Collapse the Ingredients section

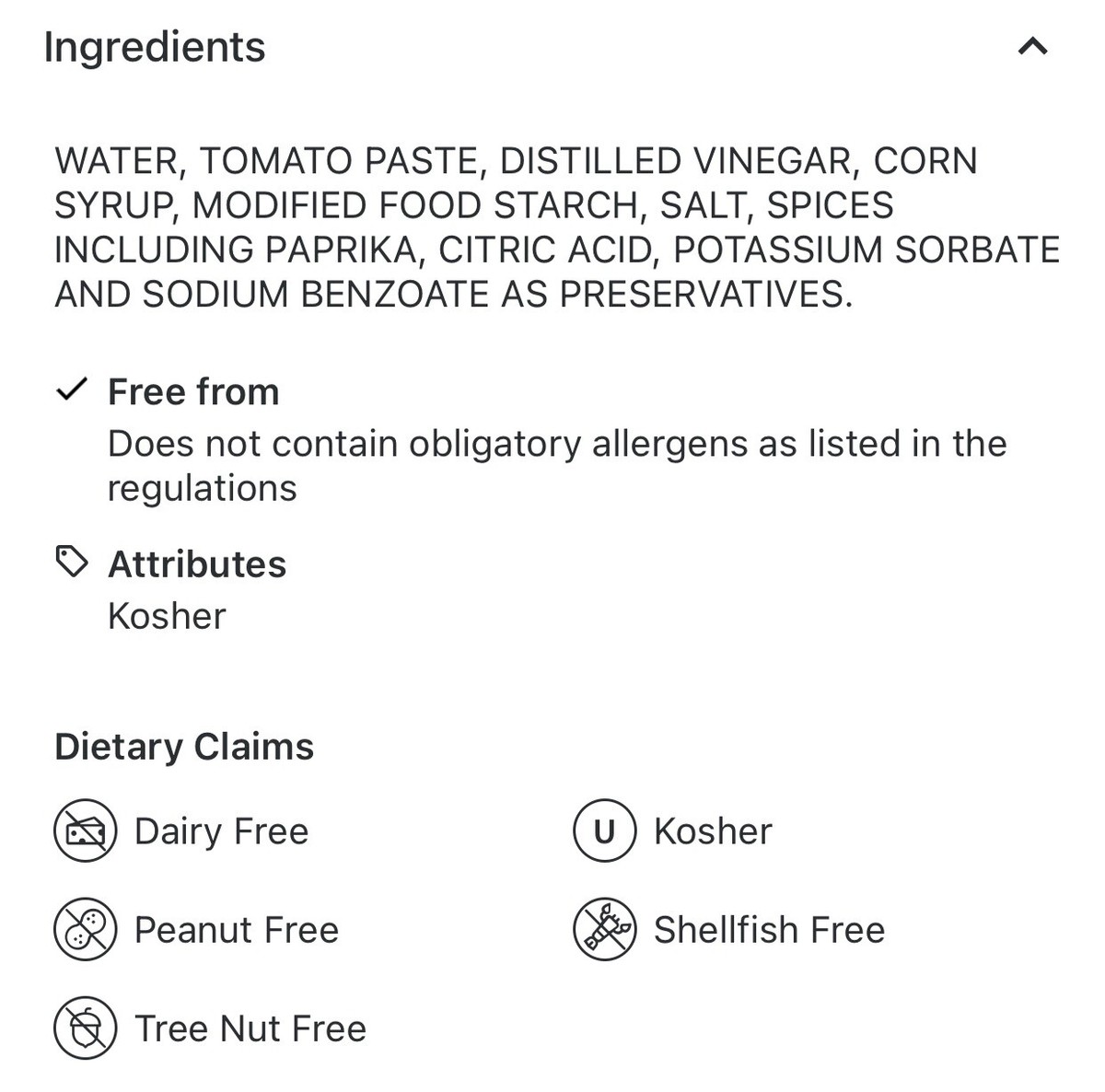[1032, 47]
